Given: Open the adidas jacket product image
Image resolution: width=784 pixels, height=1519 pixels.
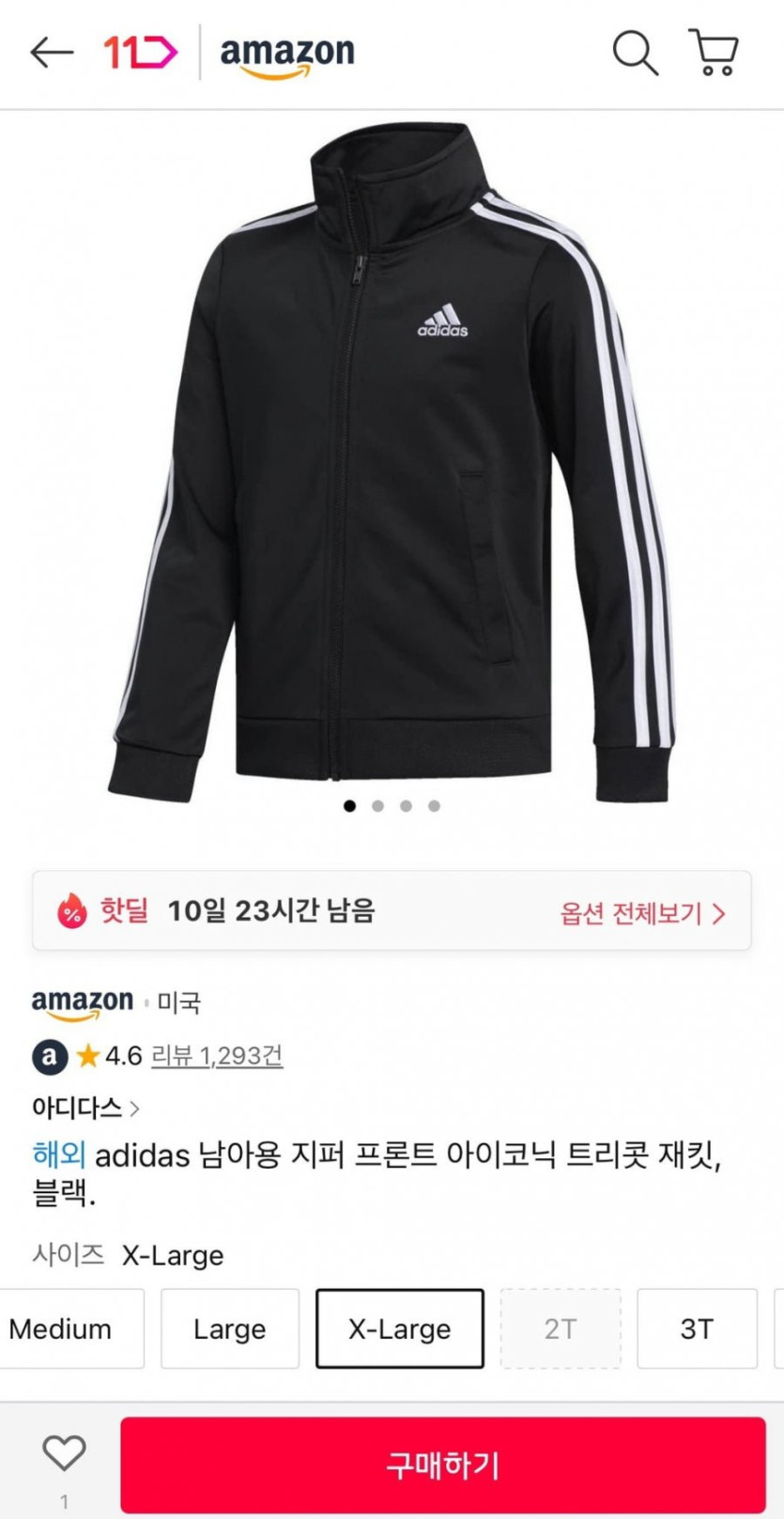Looking at the screenshot, I should click(x=392, y=460).
